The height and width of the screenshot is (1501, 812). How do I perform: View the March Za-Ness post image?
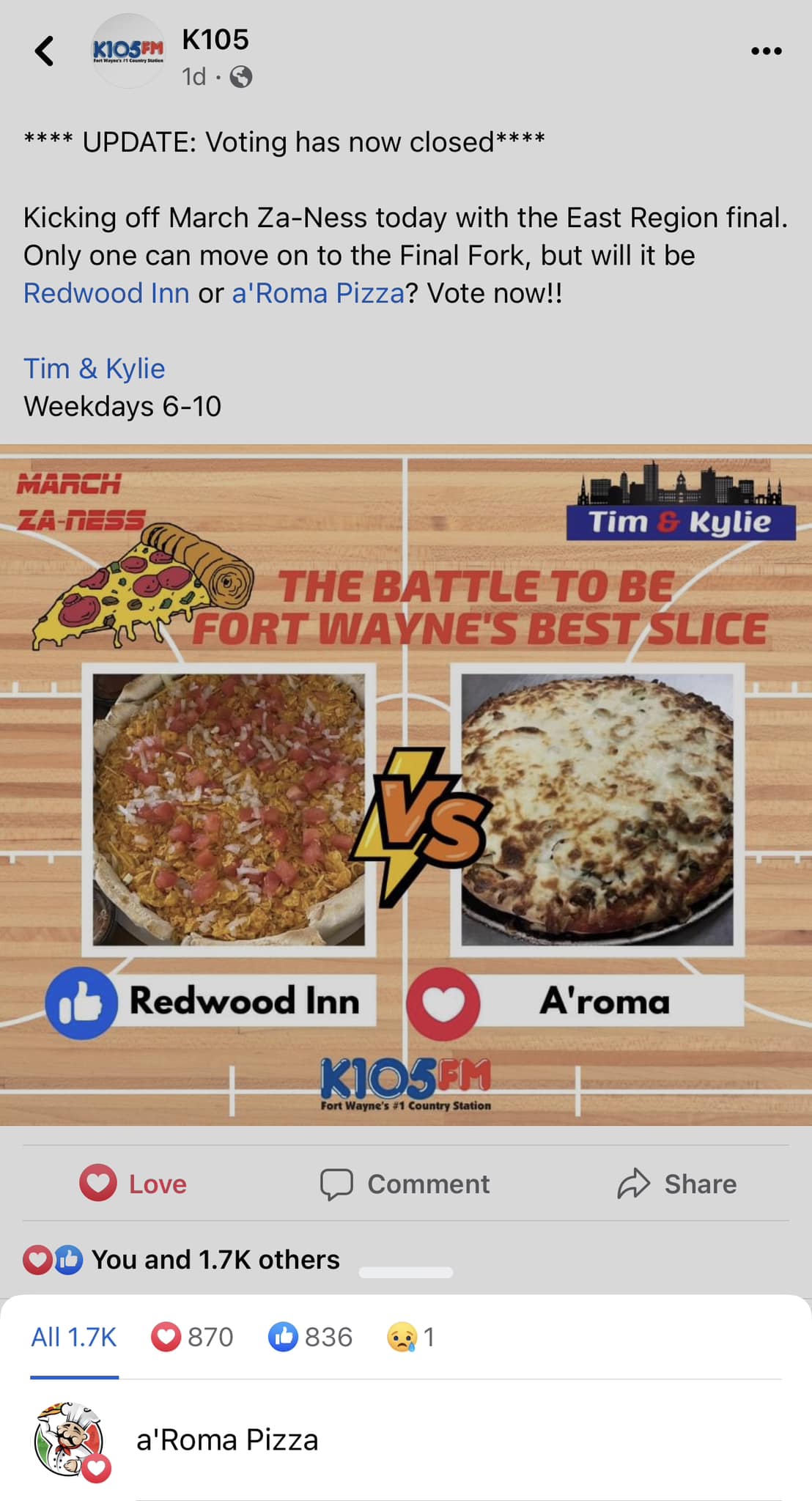pos(406,784)
